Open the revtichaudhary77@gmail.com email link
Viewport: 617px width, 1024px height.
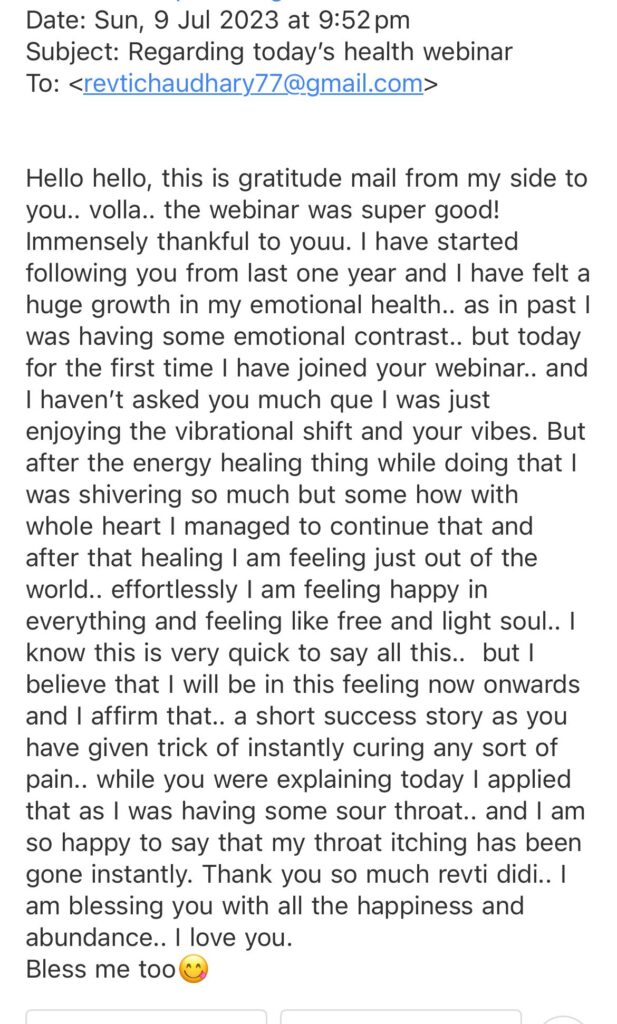(x=252, y=84)
